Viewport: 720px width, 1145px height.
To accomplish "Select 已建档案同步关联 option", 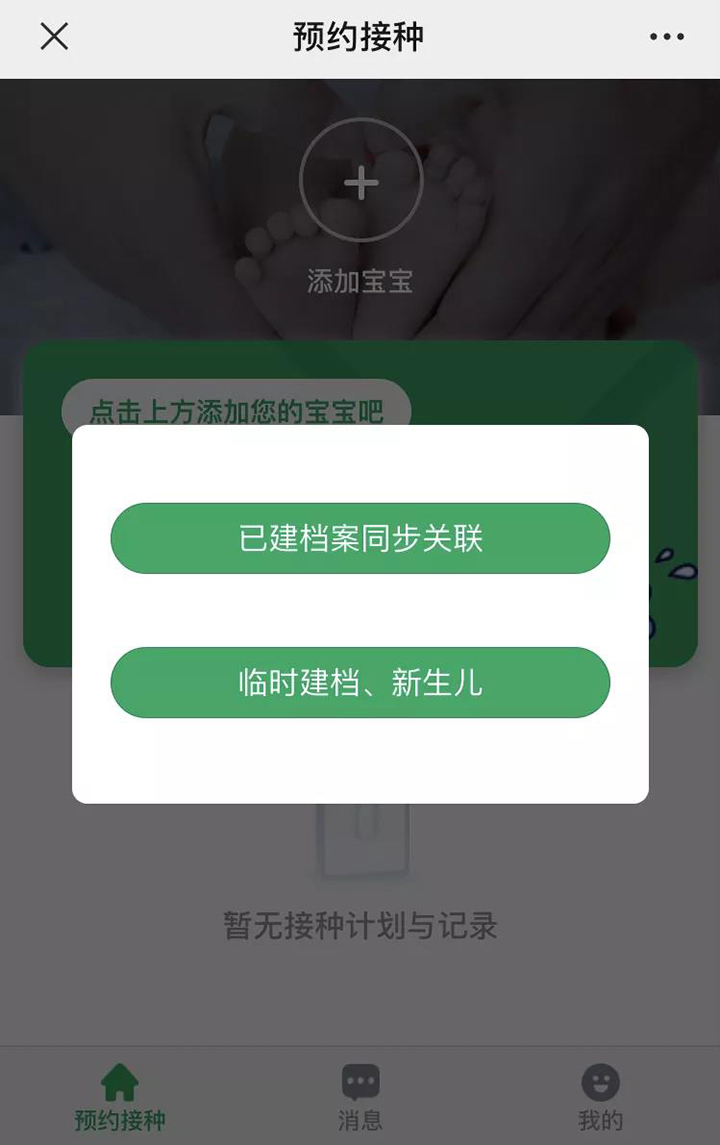I will (360, 538).
